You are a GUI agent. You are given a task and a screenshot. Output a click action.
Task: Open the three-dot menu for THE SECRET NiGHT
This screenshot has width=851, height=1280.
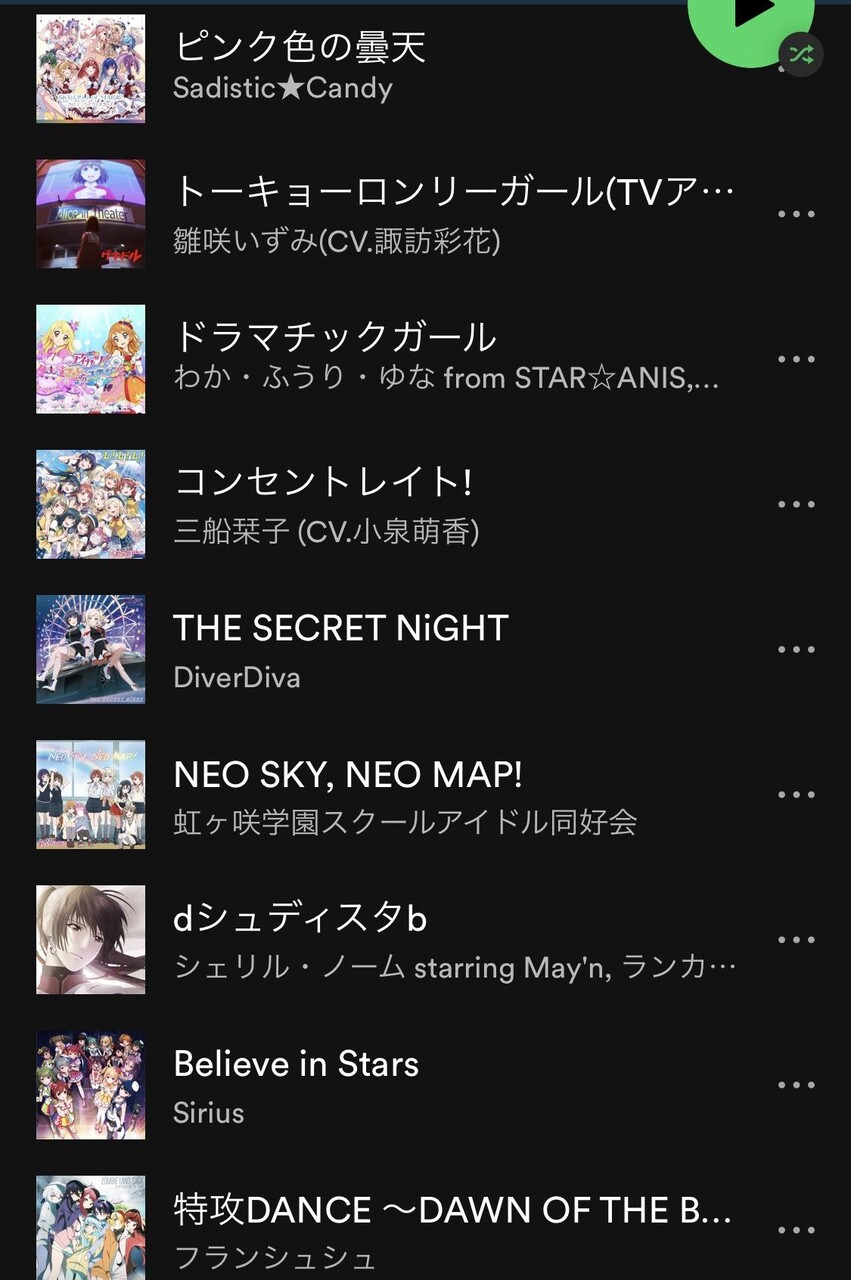(796, 649)
